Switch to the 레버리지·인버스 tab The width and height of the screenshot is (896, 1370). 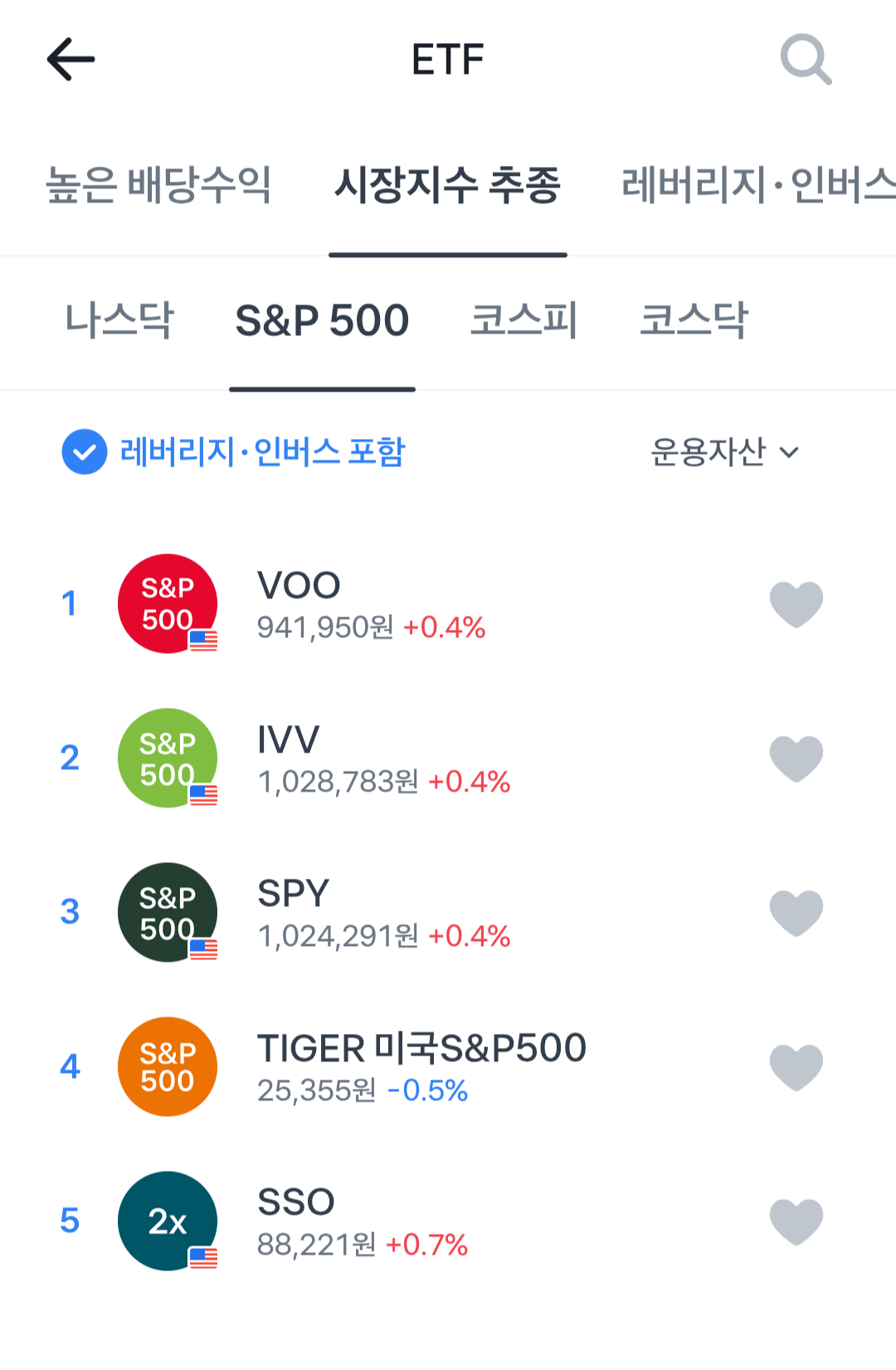[x=757, y=184]
